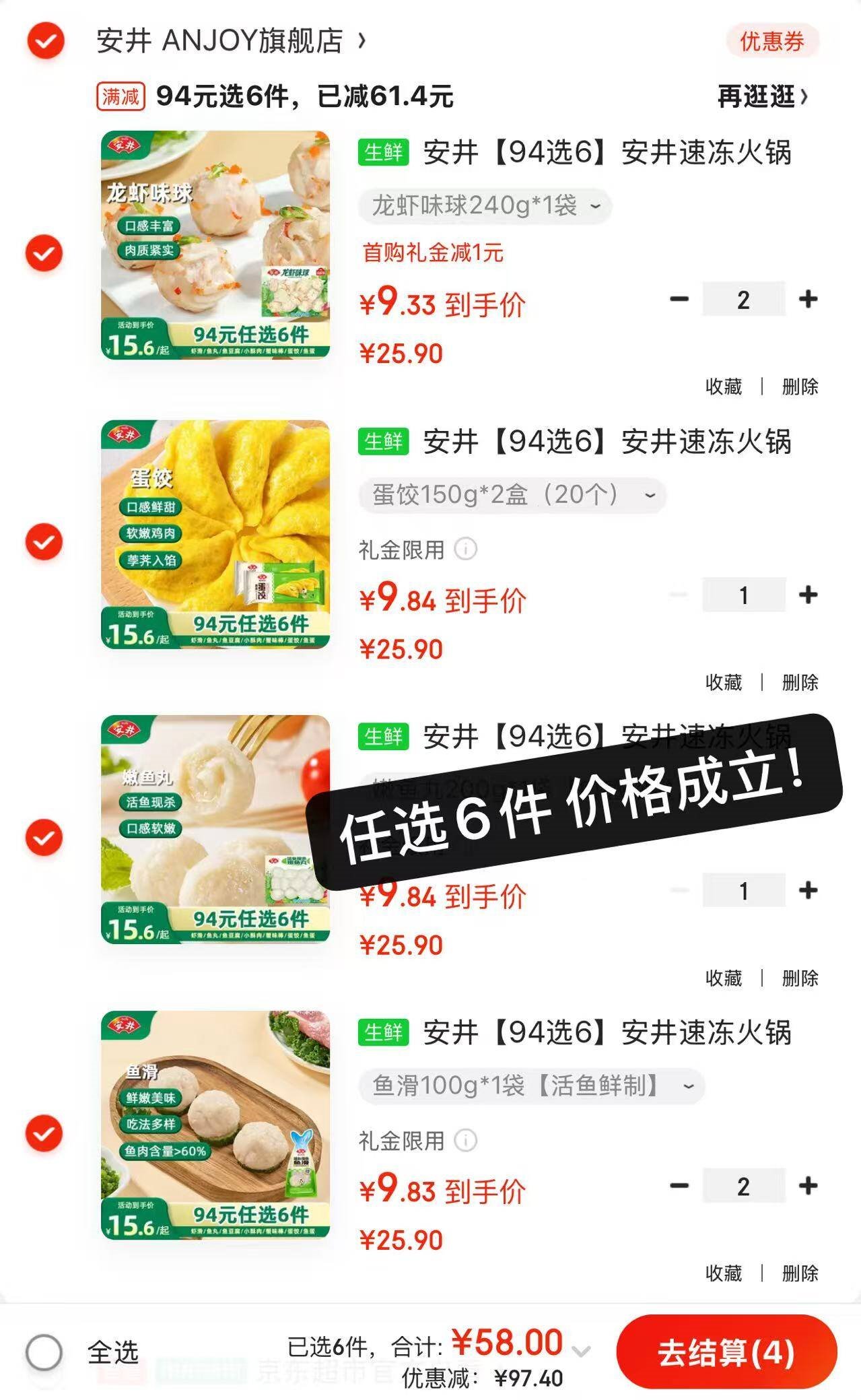Go to checkout with 去结算(4)

pos(726,1352)
